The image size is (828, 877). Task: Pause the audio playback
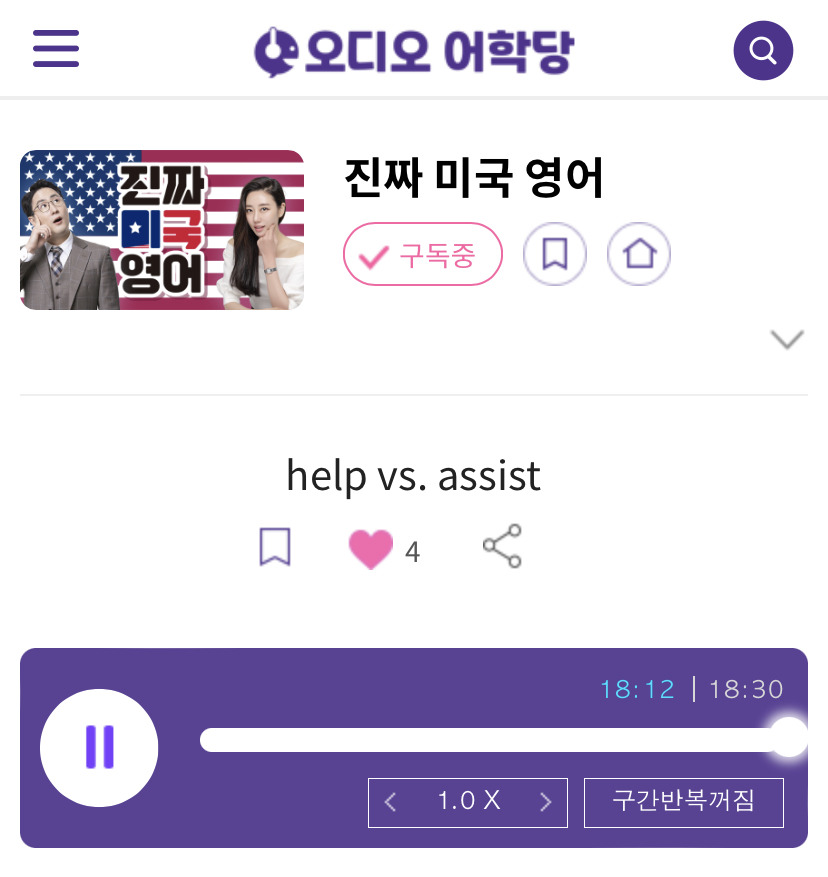tap(99, 747)
